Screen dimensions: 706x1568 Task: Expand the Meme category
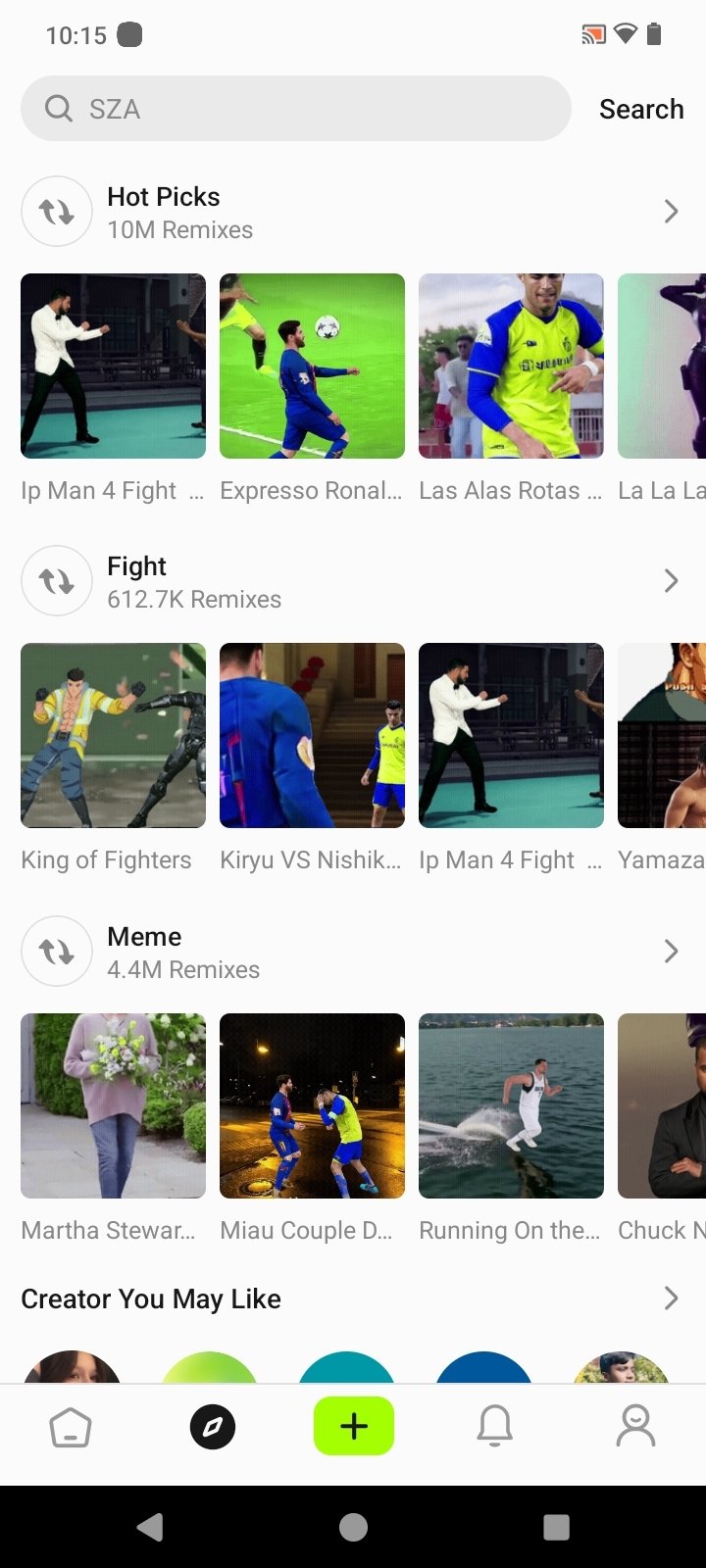[671, 951]
